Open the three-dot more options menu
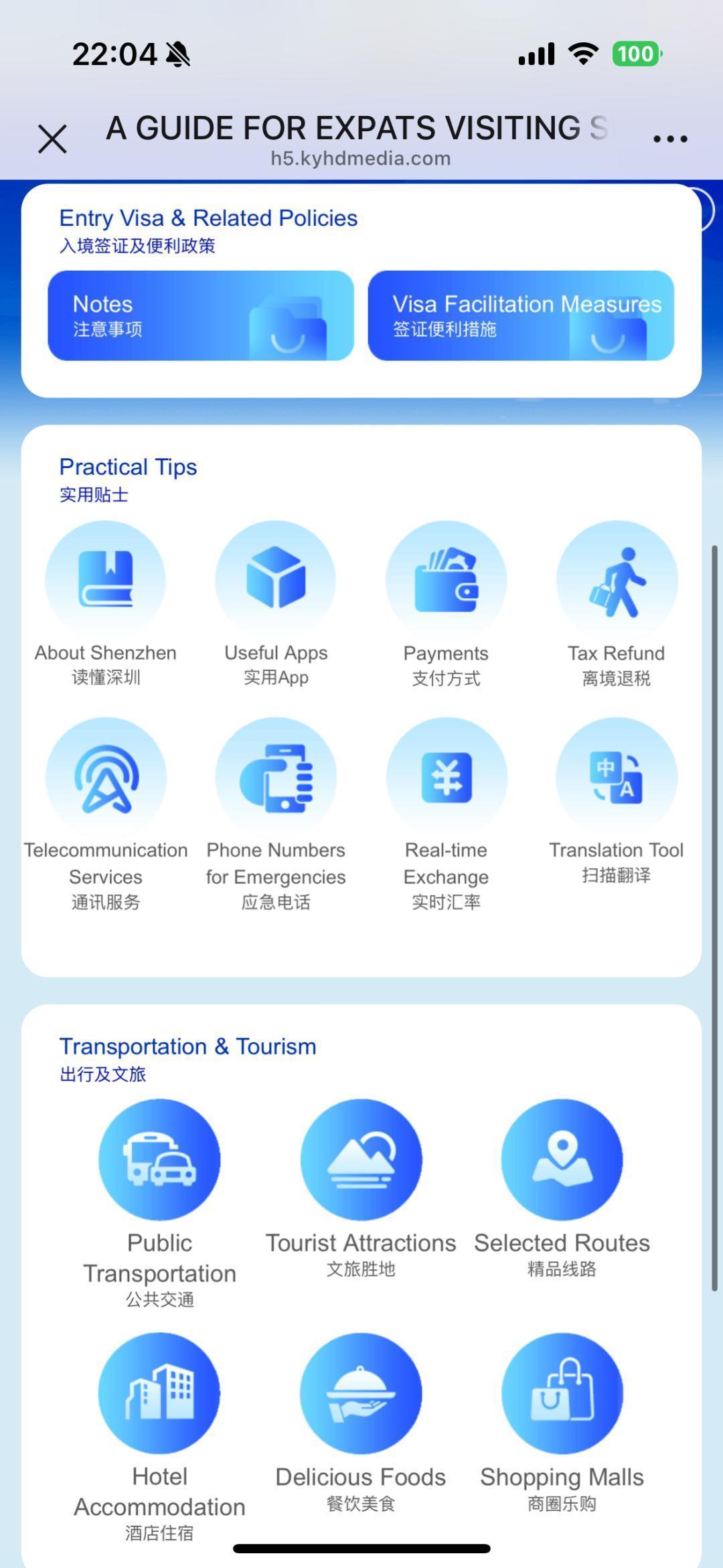This screenshot has height=1568, width=723. [670, 139]
